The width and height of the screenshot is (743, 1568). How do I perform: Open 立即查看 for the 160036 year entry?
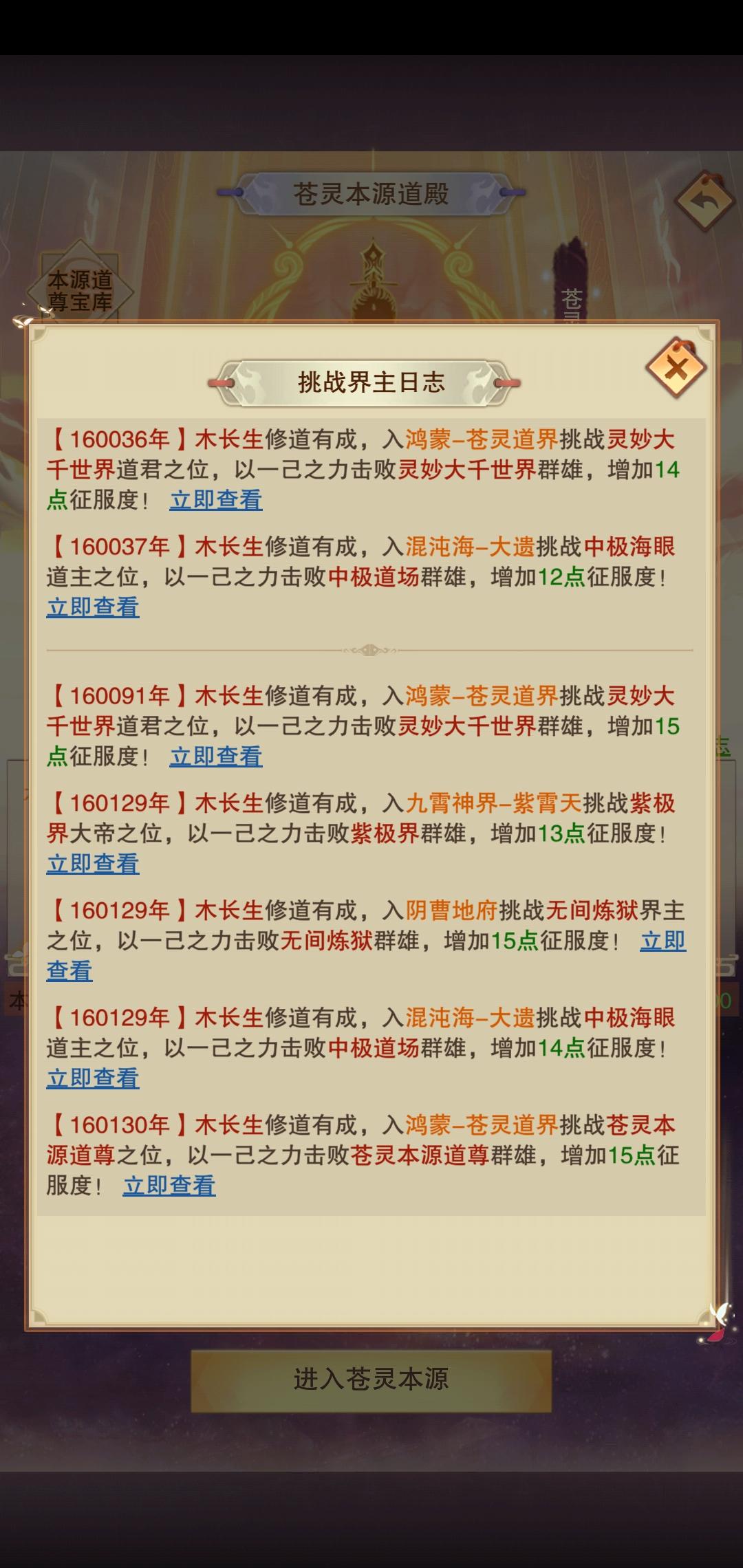pos(215,501)
